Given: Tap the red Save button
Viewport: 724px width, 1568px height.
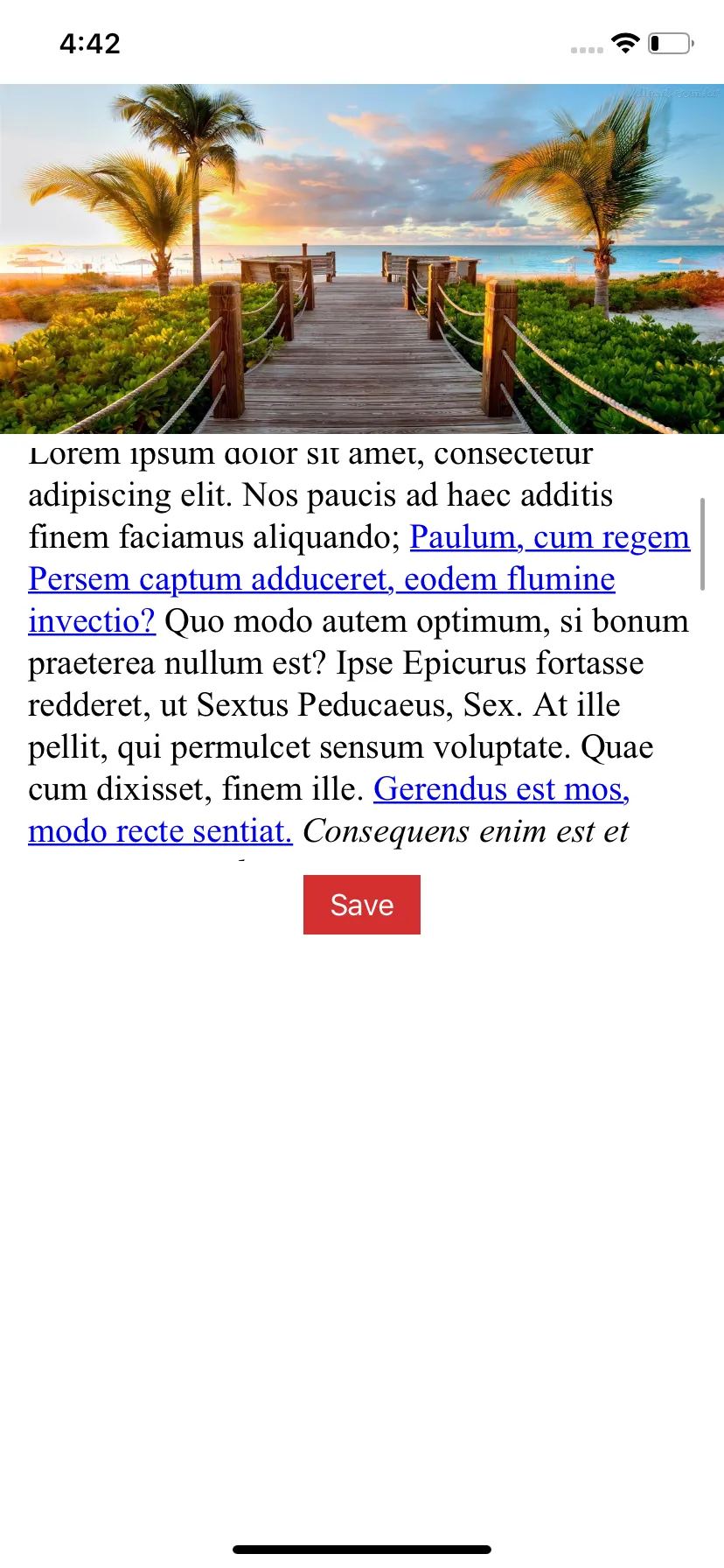Looking at the screenshot, I should (x=361, y=905).
